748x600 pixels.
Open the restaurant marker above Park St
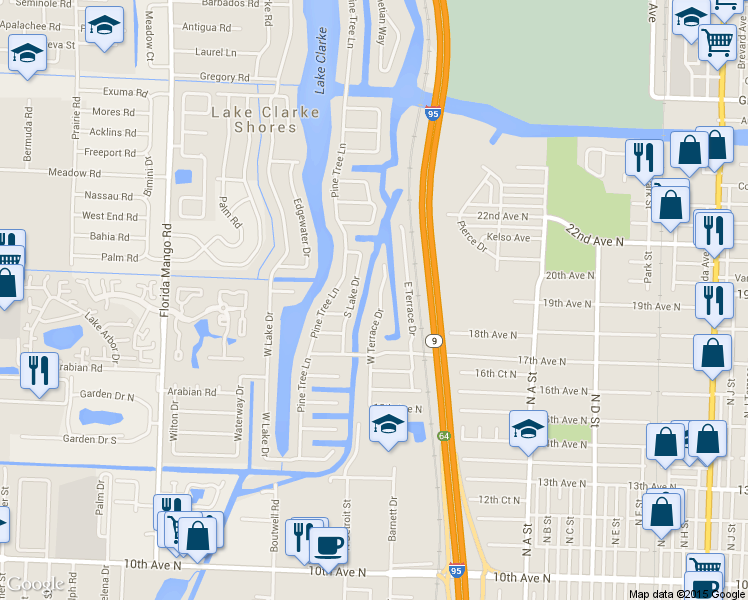644,160
